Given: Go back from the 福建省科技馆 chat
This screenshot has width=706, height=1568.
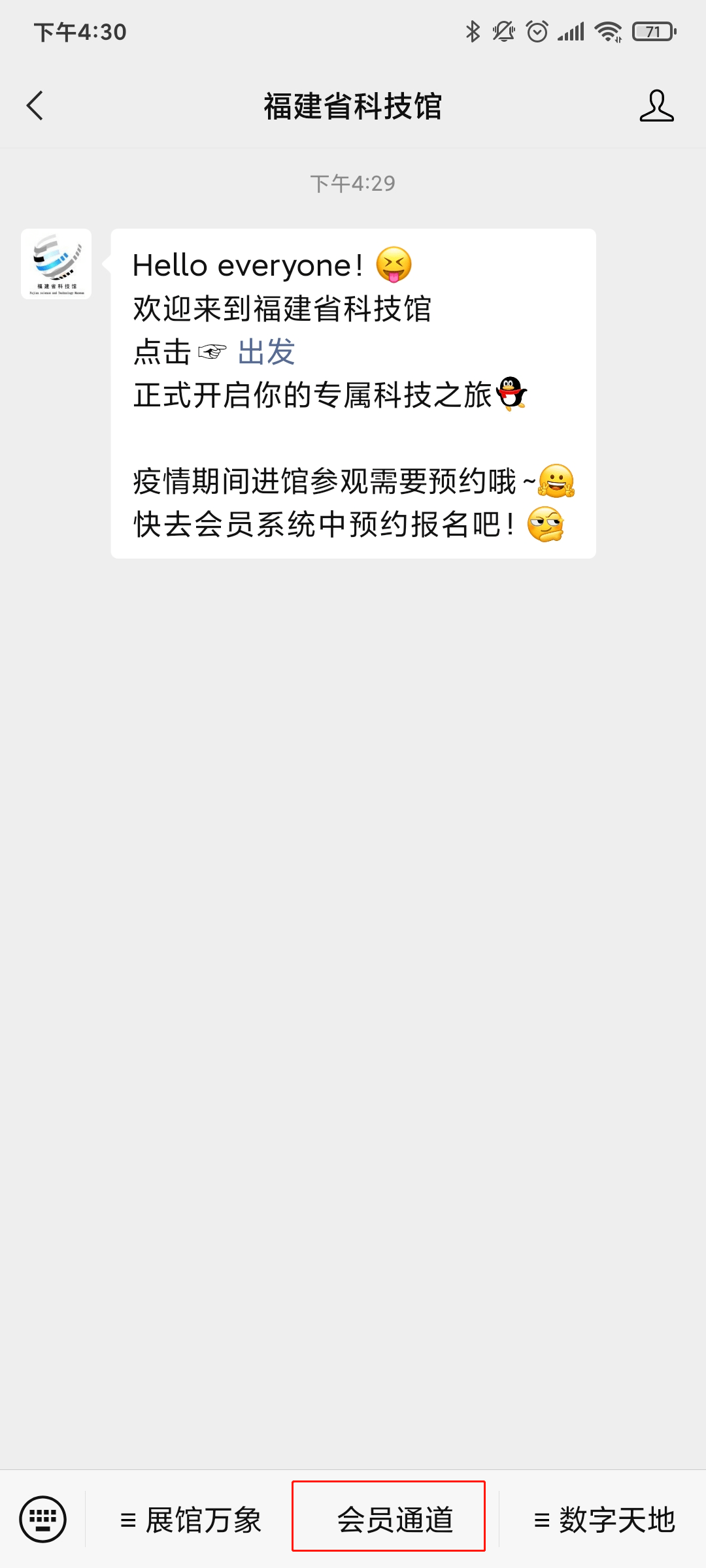Looking at the screenshot, I should pyautogui.click(x=35, y=106).
